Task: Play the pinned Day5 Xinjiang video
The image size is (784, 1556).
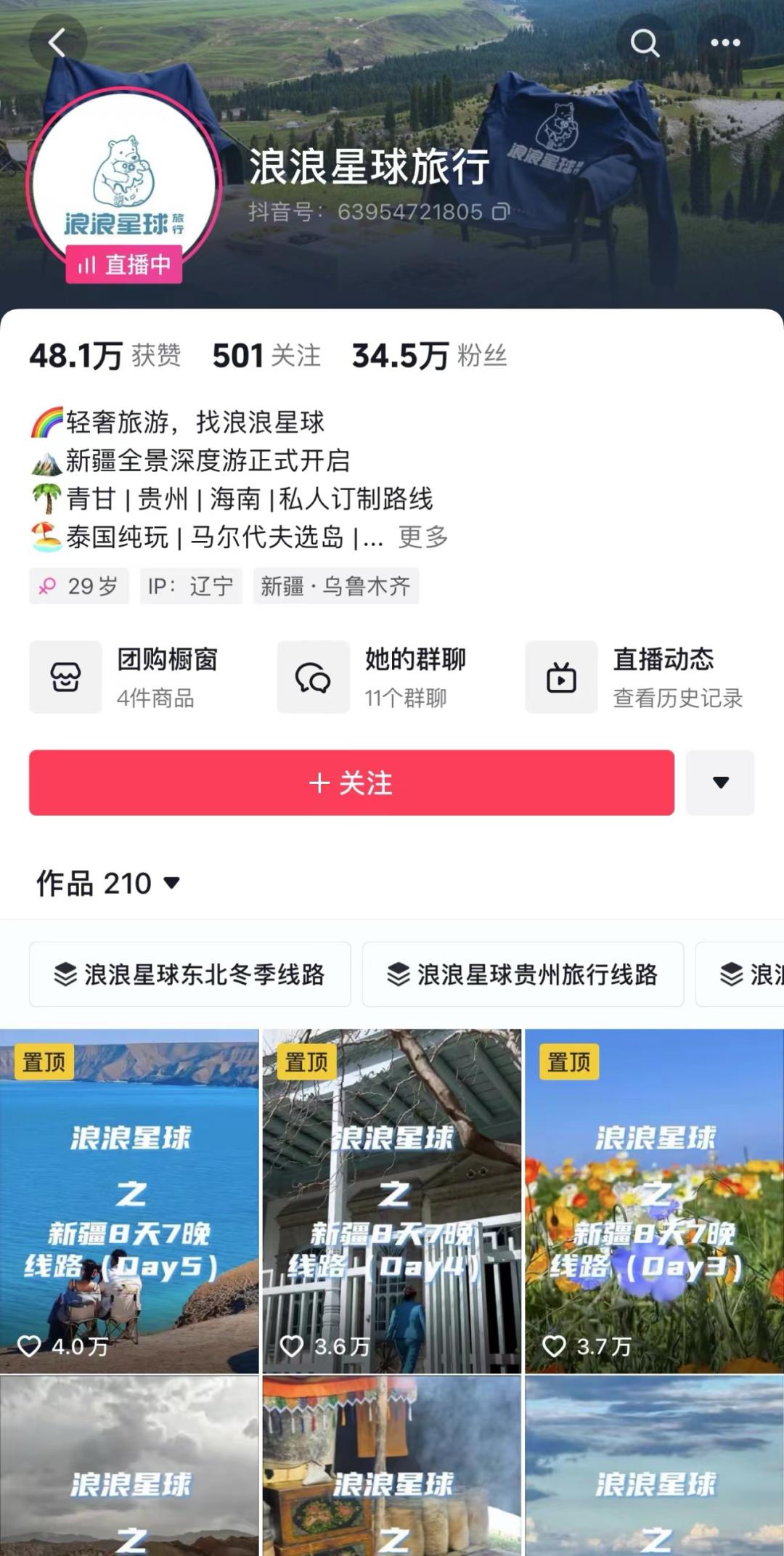Action: tap(129, 1201)
